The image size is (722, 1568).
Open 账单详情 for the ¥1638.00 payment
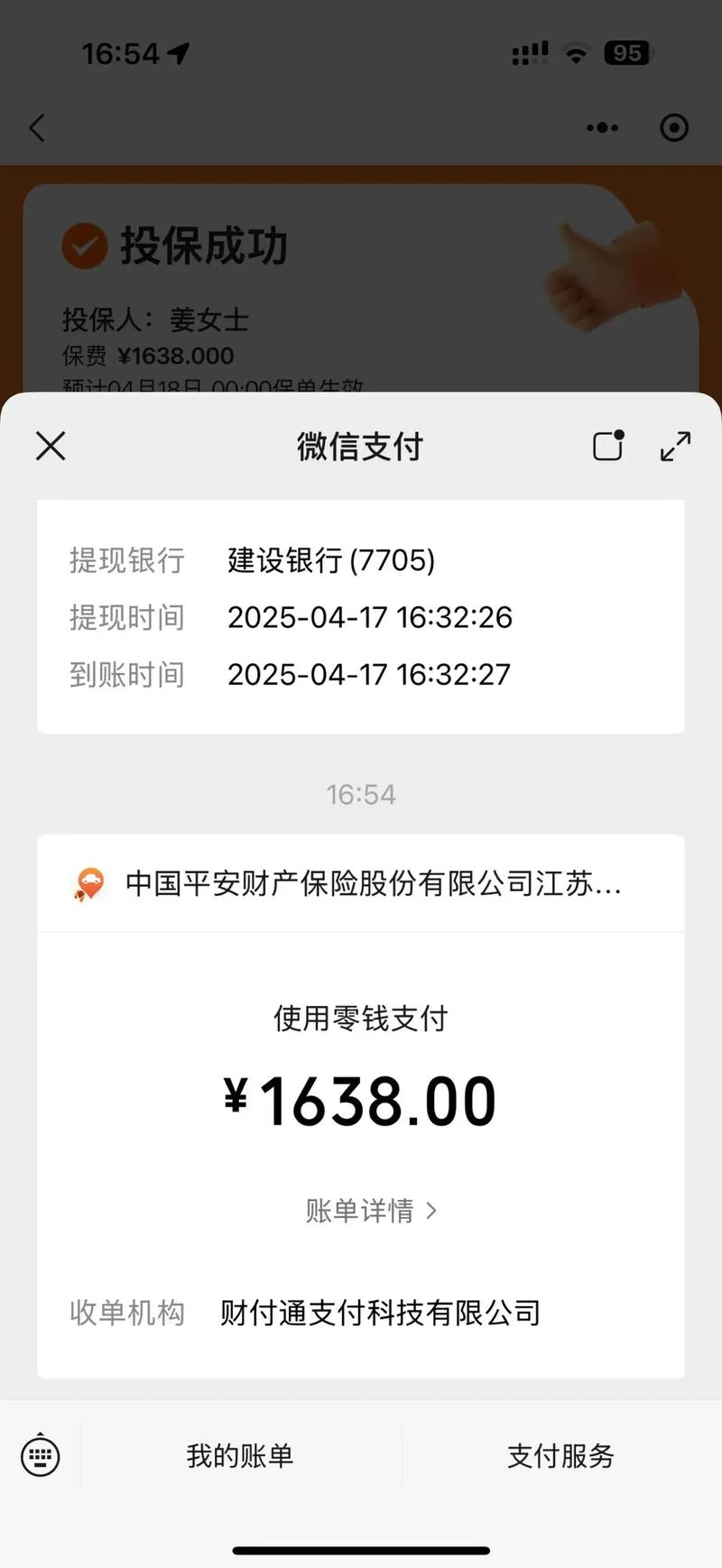pos(370,1211)
